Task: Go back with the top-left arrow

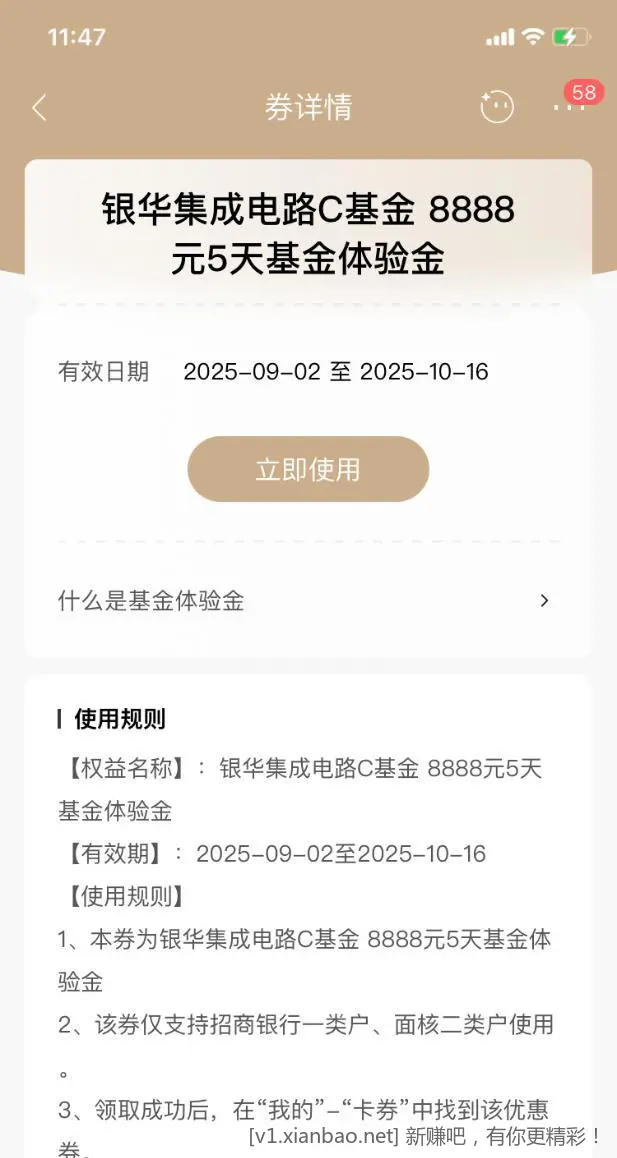Action: [x=39, y=108]
